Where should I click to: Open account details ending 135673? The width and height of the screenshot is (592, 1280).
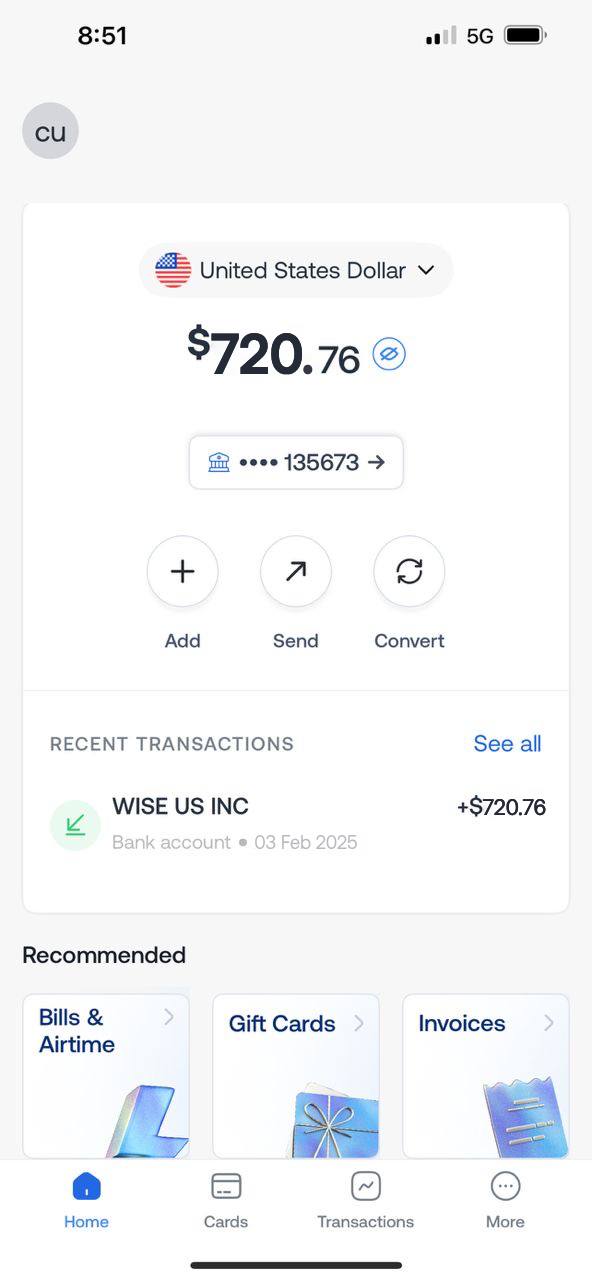coord(296,462)
